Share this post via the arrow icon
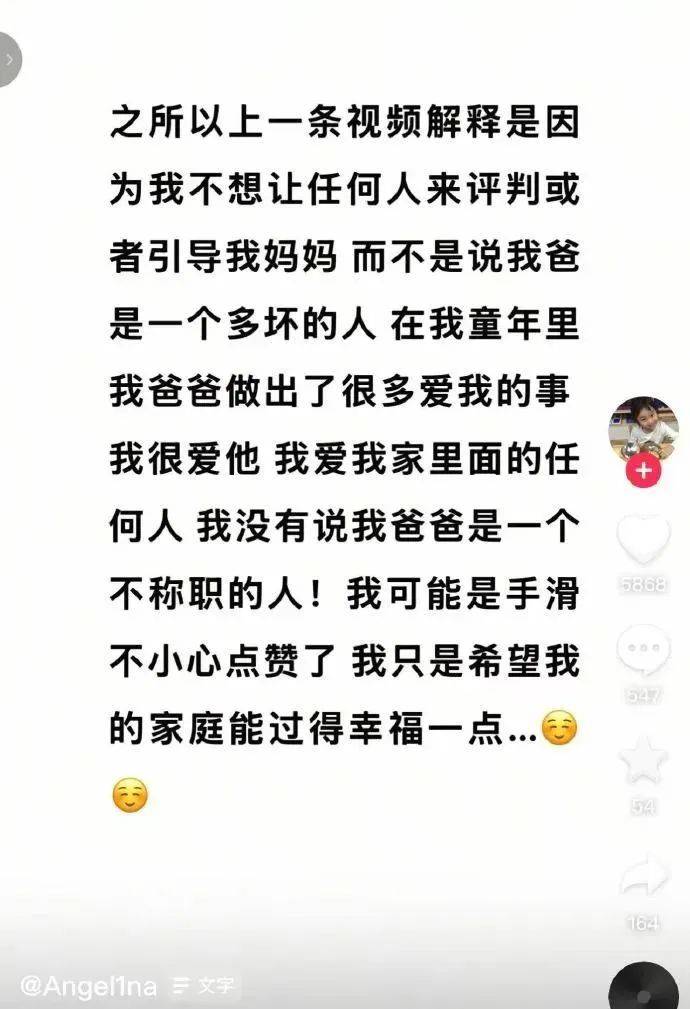The width and height of the screenshot is (690, 1009). pyautogui.click(x=643, y=877)
